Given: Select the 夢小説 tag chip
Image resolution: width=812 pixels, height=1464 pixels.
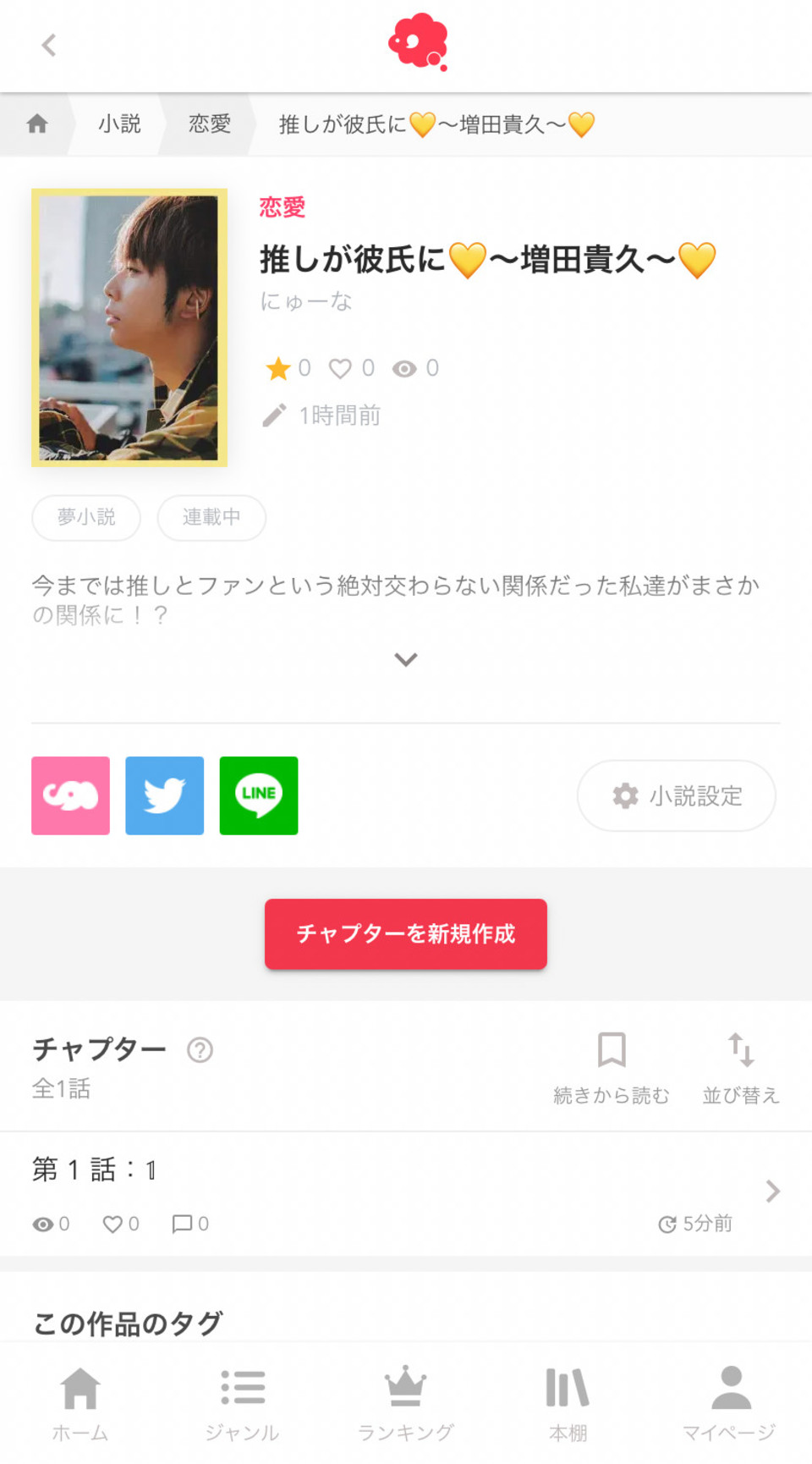Looking at the screenshot, I should coord(86,517).
